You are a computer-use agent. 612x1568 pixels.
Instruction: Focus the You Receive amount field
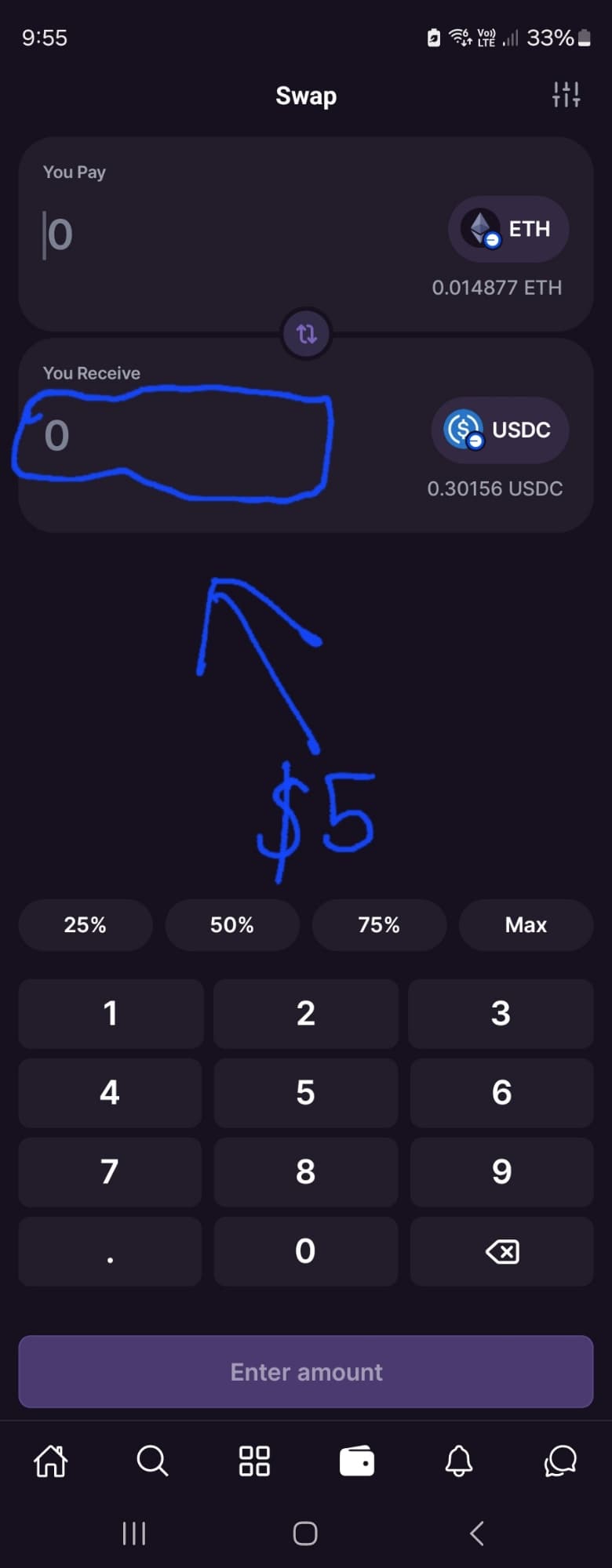[173, 436]
